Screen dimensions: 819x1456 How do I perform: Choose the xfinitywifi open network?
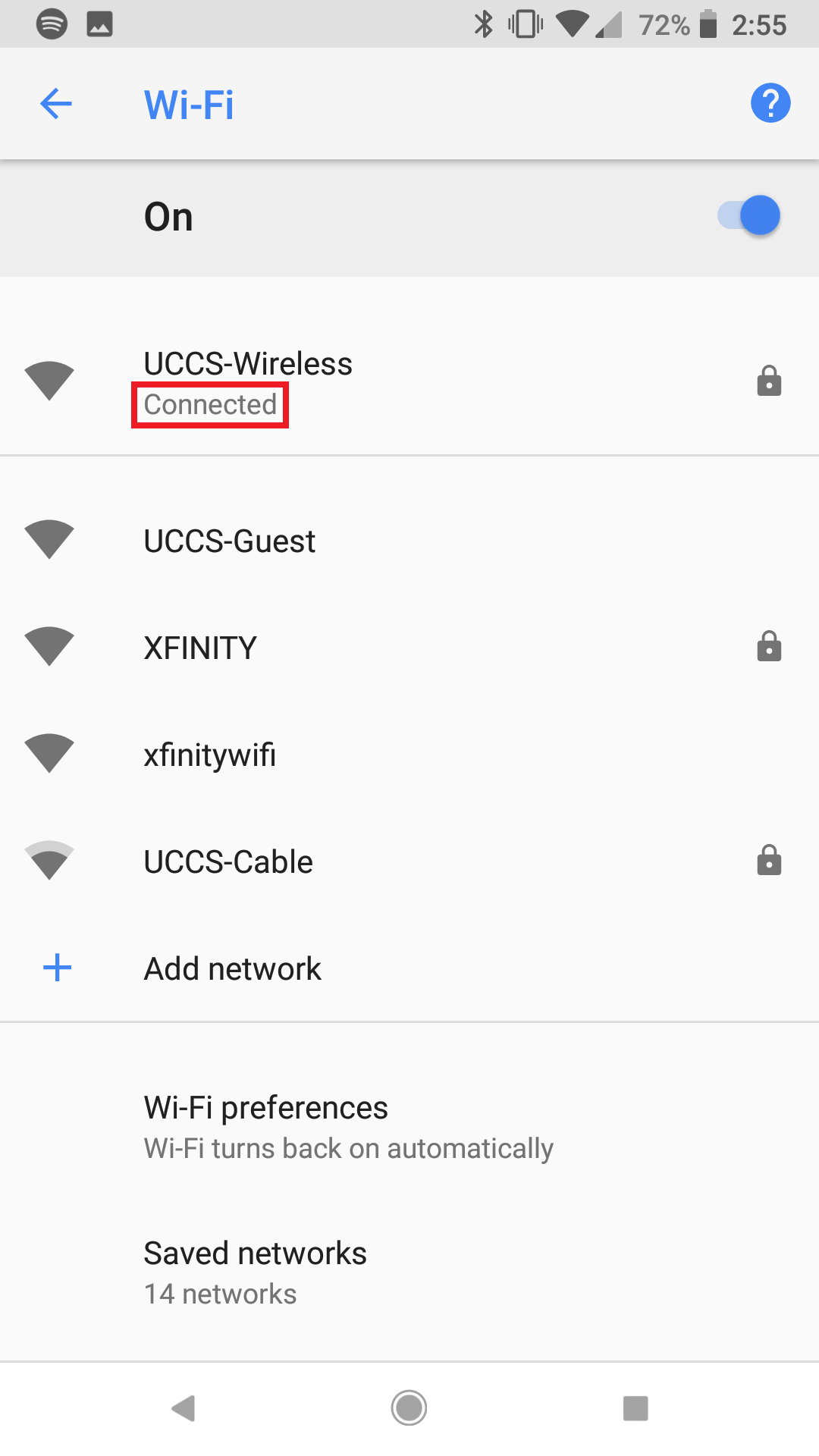tap(409, 755)
